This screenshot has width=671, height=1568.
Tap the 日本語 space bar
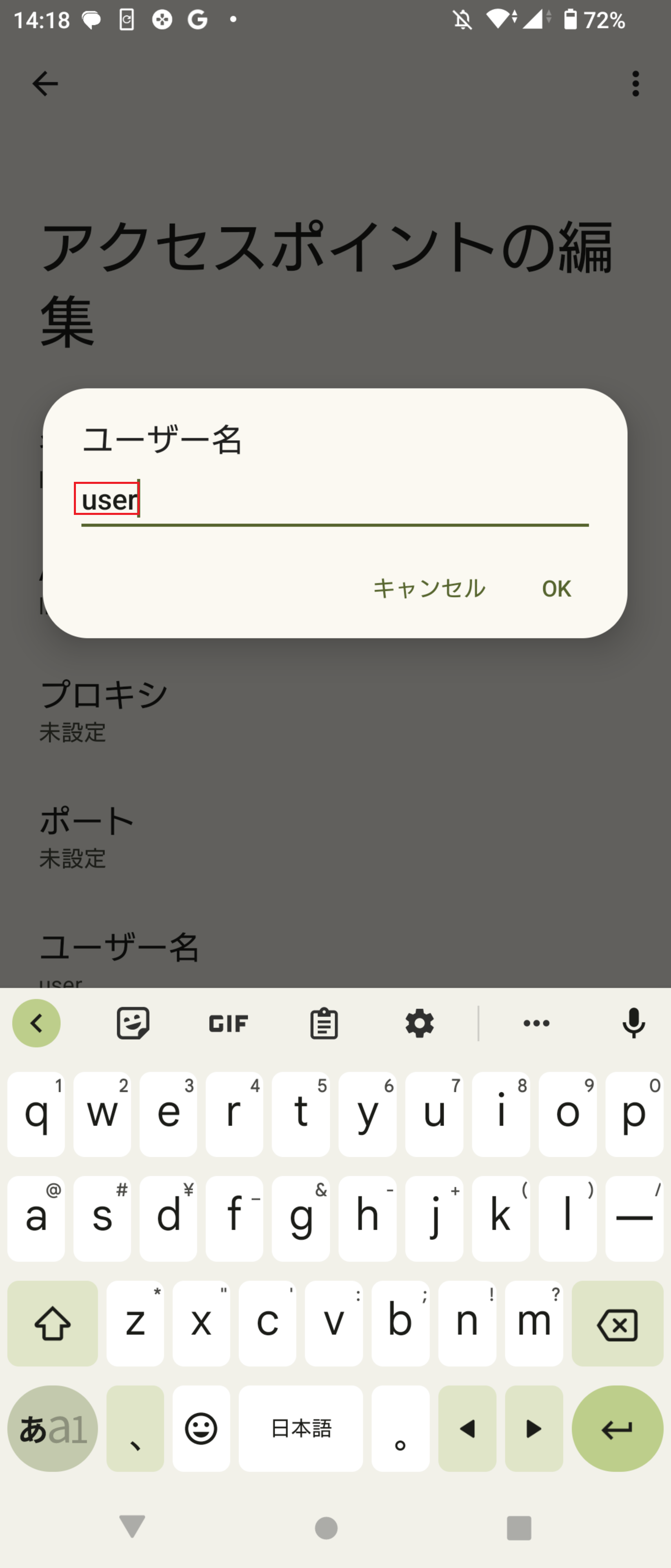click(300, 1429)
